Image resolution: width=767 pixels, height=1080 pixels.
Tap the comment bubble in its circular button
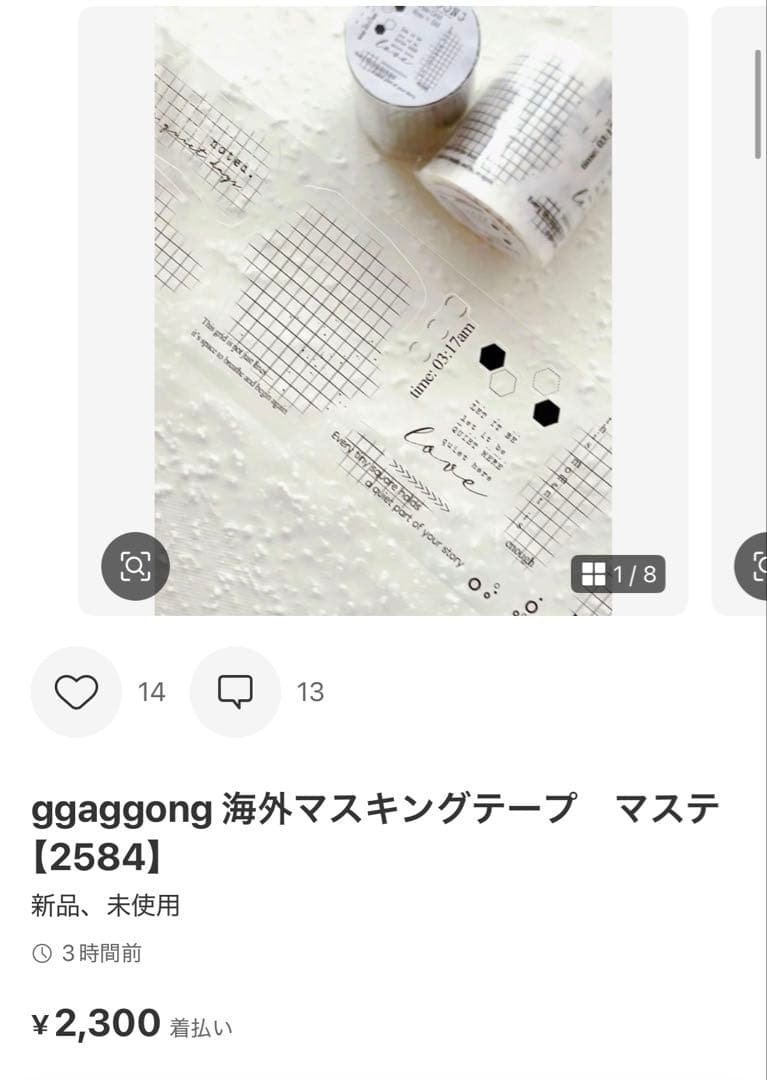pos(235,691)
